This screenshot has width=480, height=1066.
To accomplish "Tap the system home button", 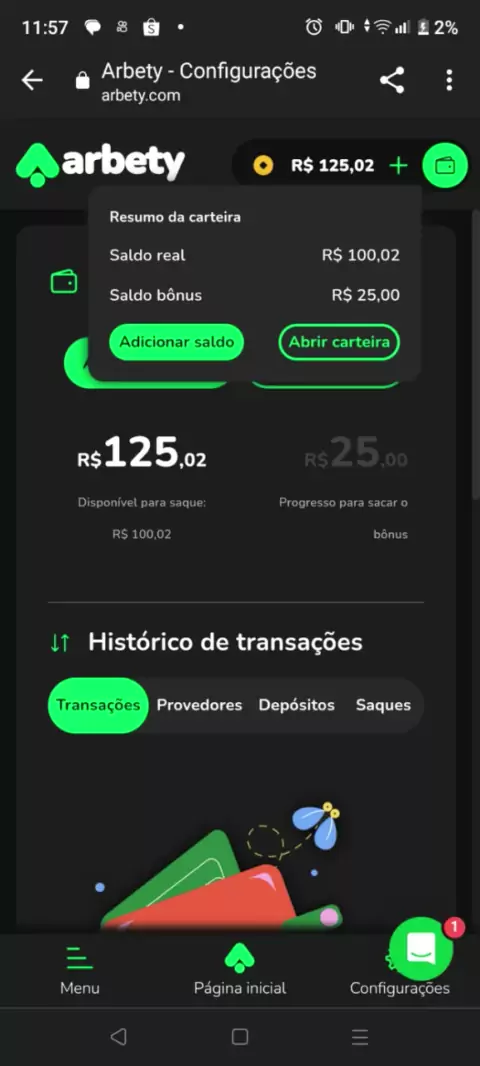I will (239, 1036).
